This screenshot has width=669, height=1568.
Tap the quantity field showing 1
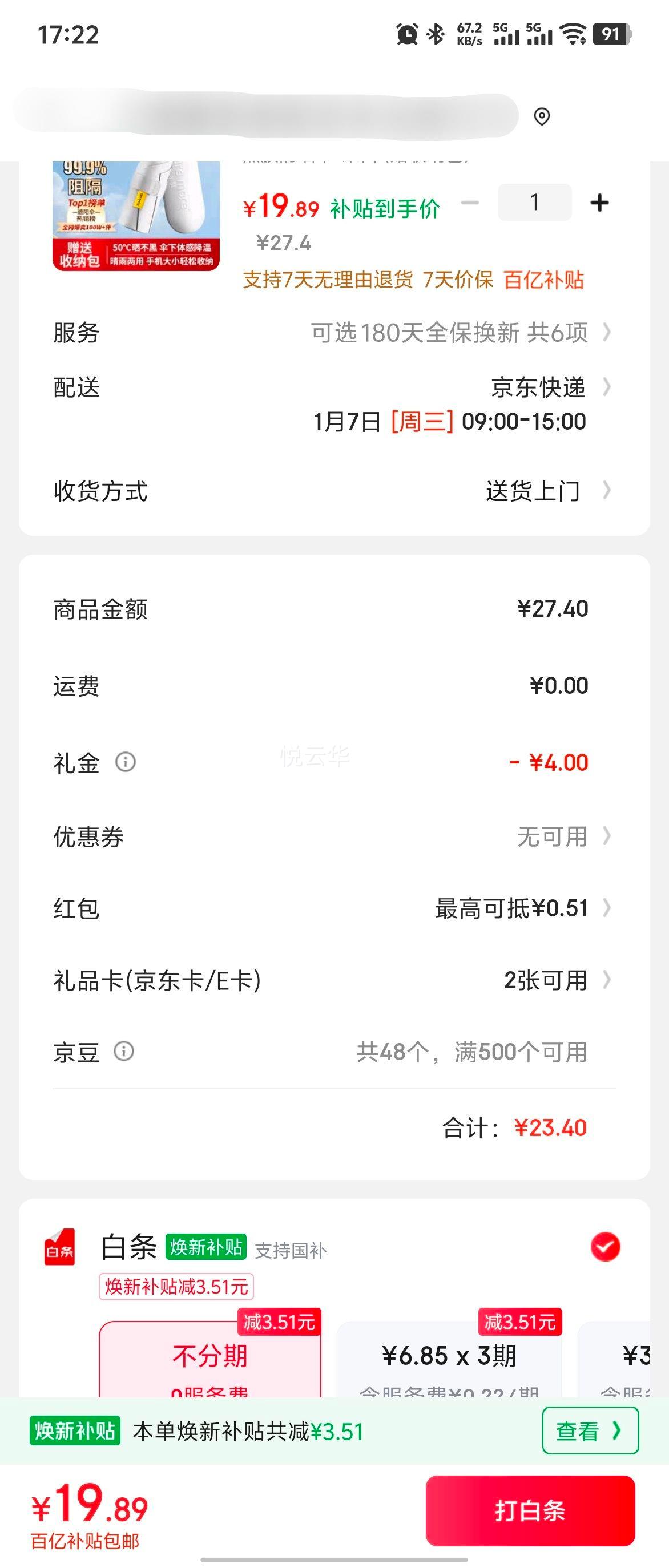[x=534, y=203]
